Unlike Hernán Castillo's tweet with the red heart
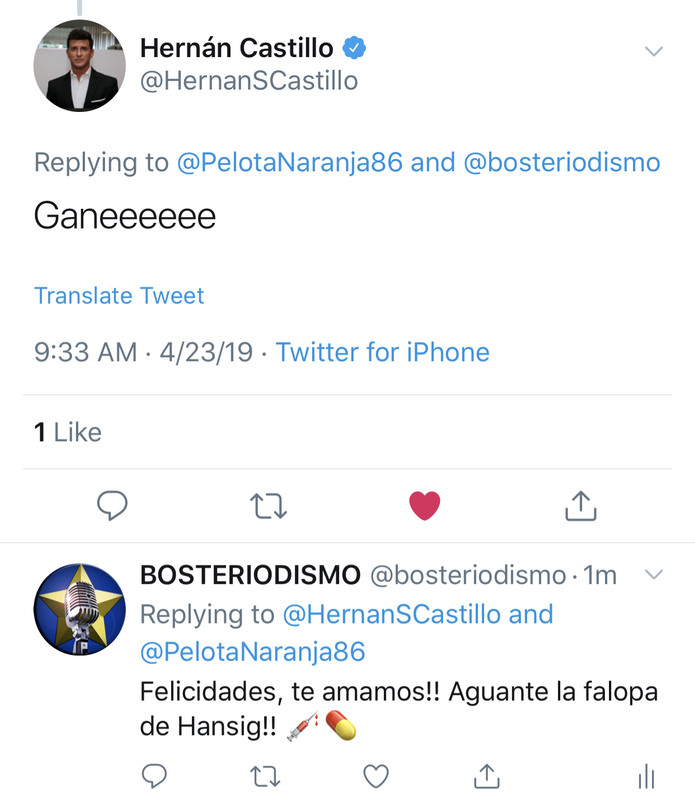The width and height of the screenshot is (695, 800). click(425, 506)
